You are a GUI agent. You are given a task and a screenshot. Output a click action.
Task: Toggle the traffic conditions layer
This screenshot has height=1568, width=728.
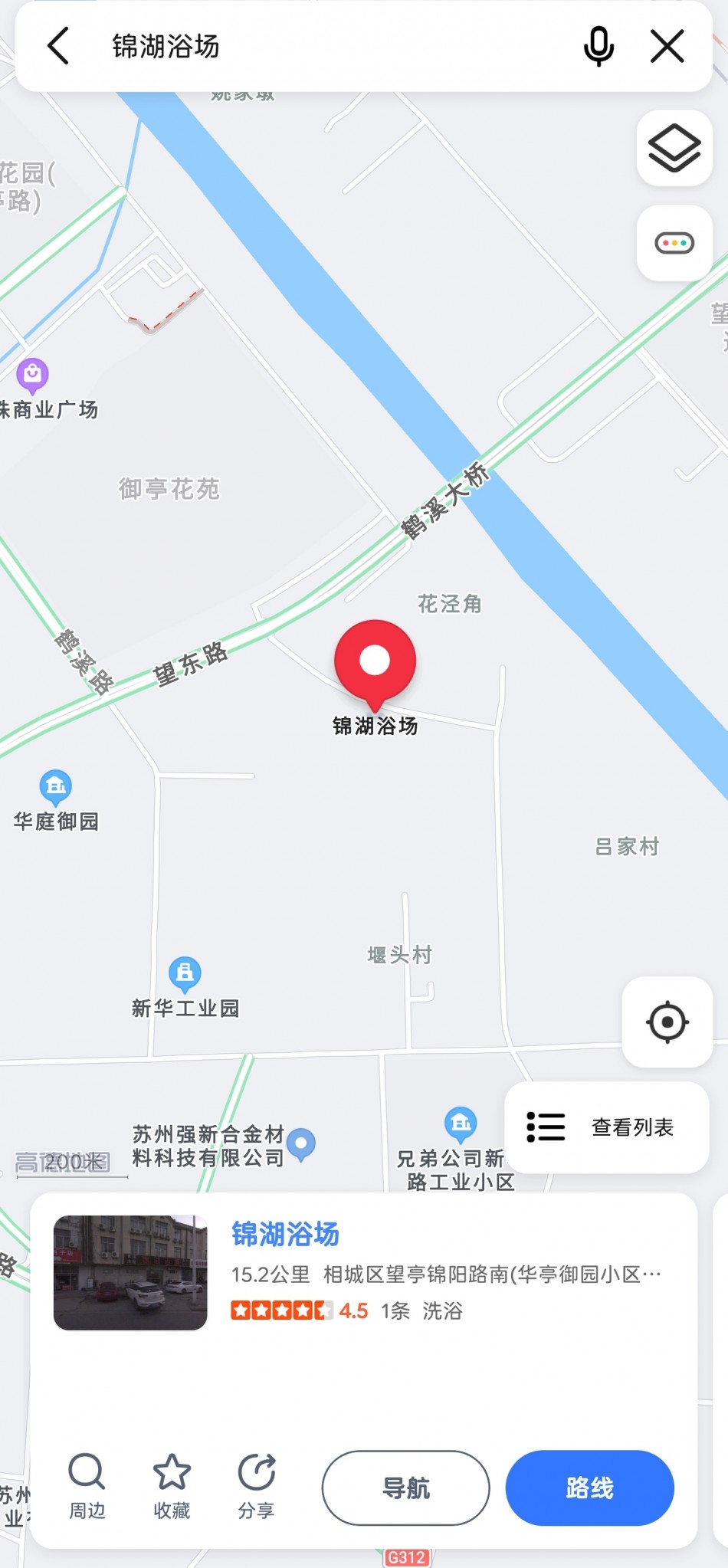point(674,244)
